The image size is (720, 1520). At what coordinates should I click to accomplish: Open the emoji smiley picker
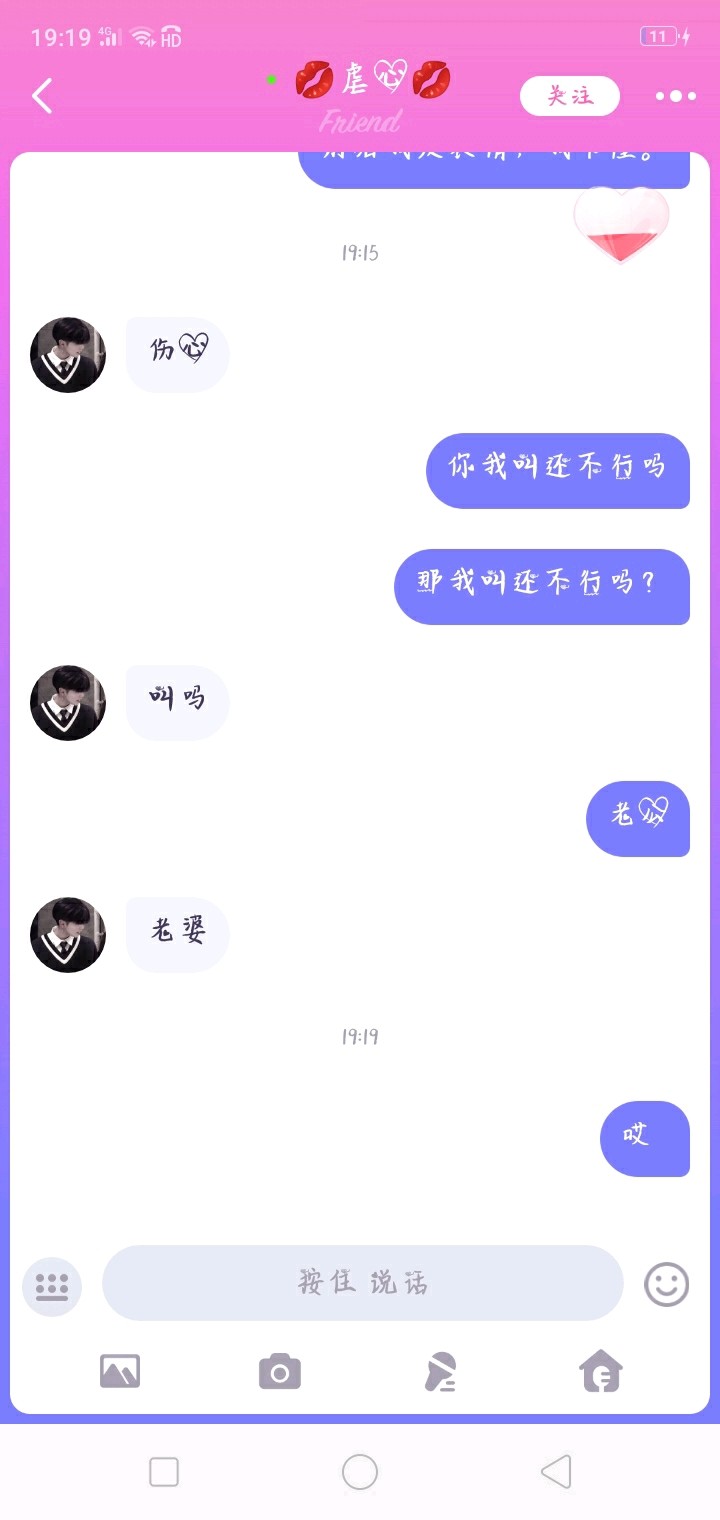tap(666, 1284)
